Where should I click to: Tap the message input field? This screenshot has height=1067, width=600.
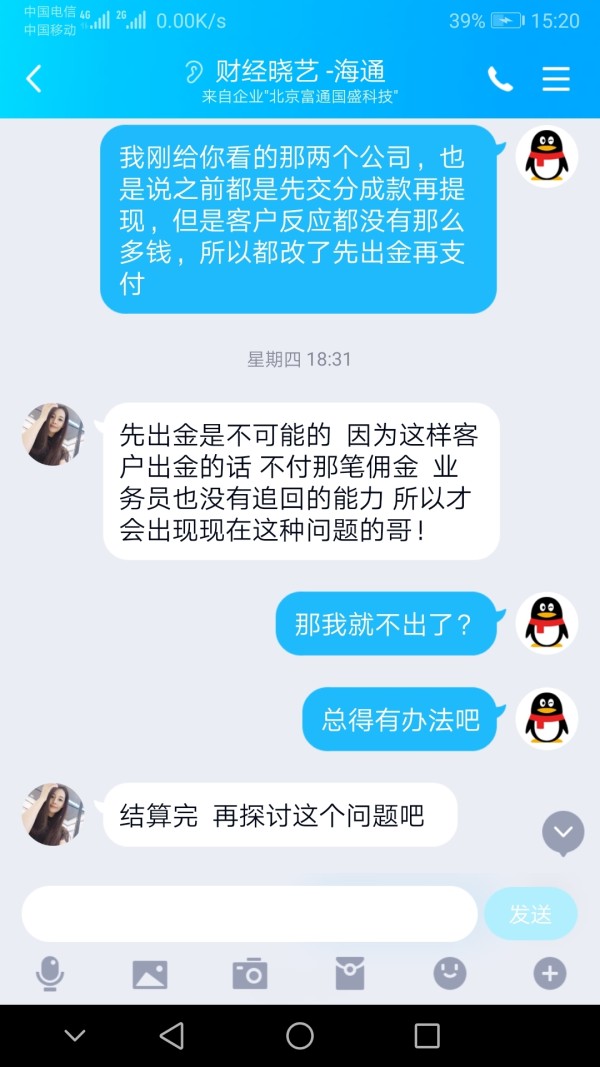point(250,914)
